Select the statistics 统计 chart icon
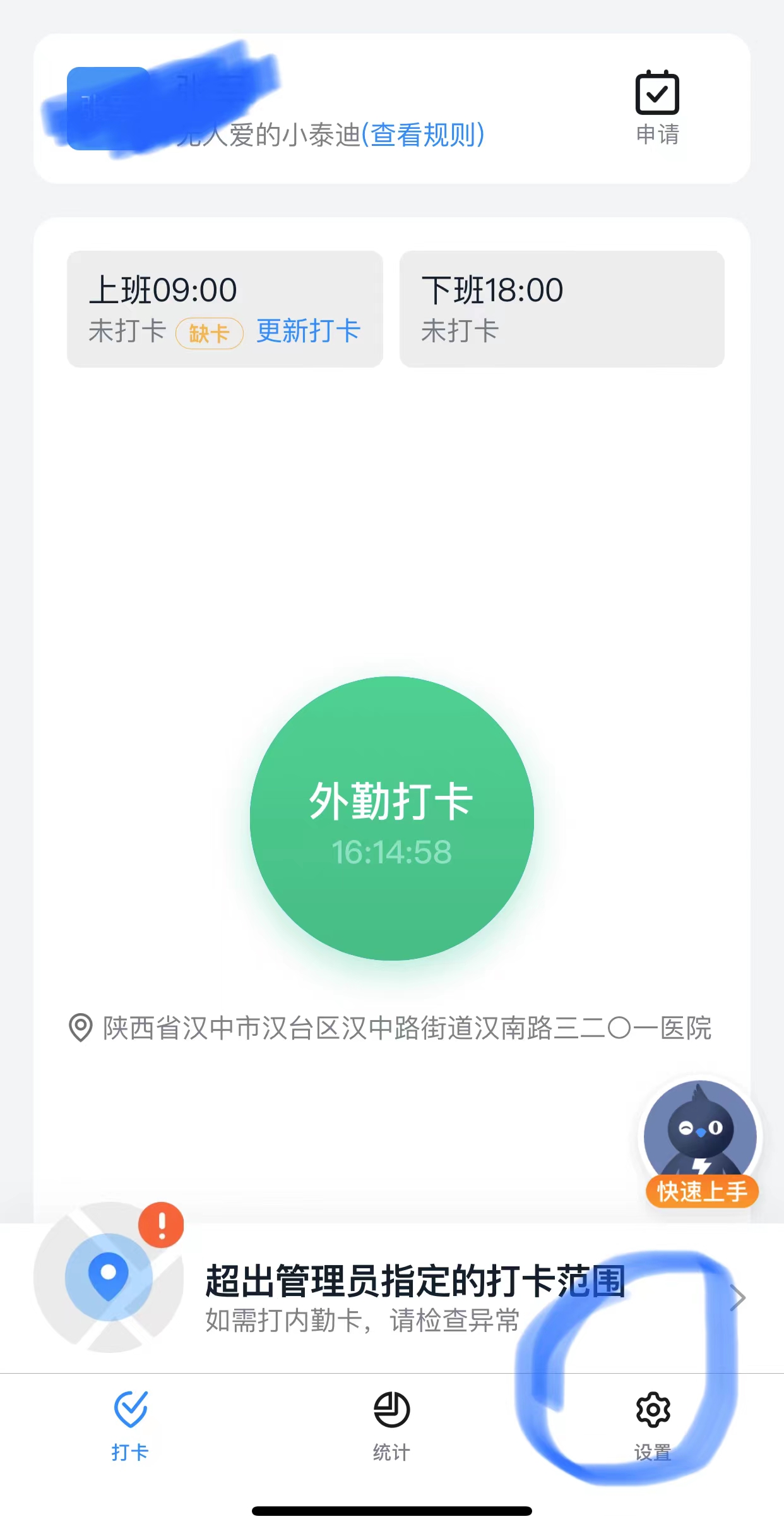The height and width of the screenshot is (1531, 784). click(x=390, y=1410)
